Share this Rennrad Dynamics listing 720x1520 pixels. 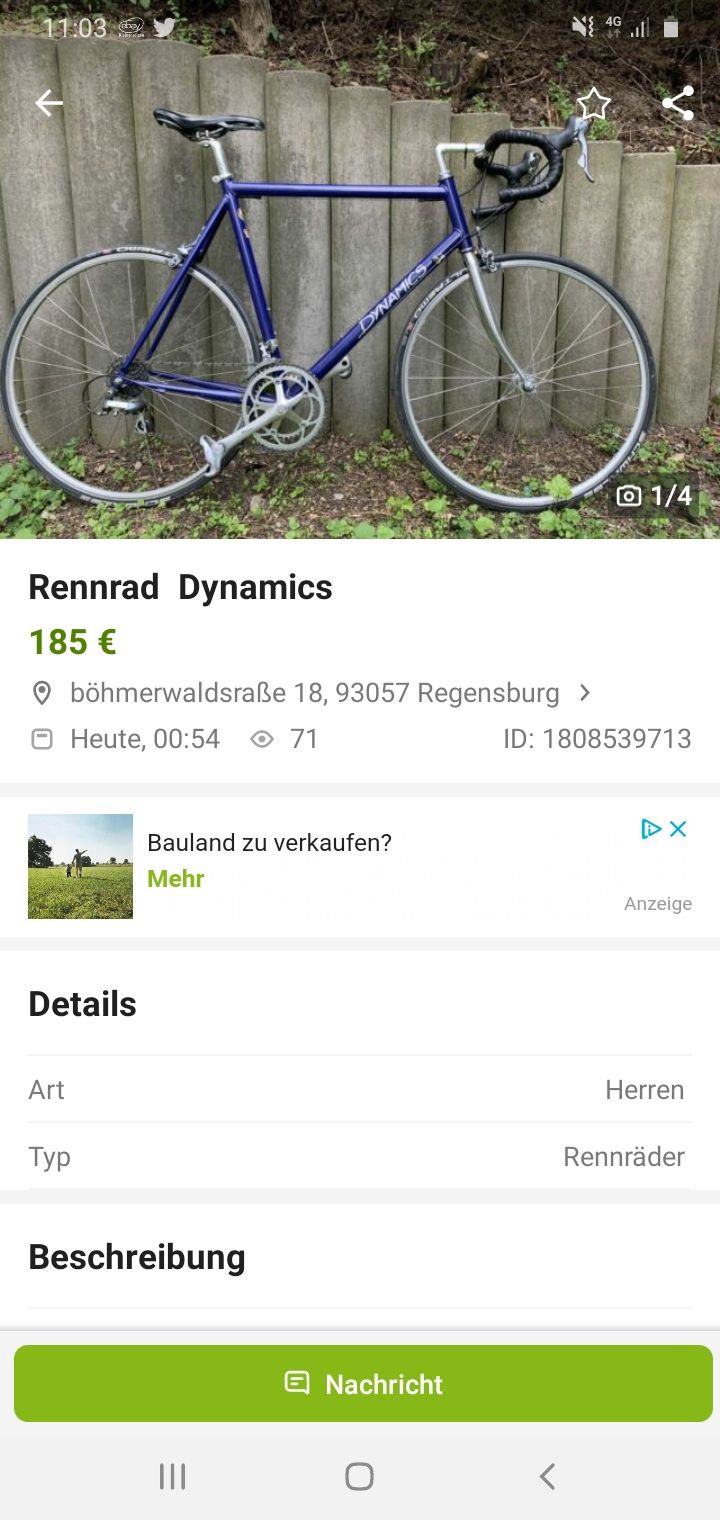[677, 103]
